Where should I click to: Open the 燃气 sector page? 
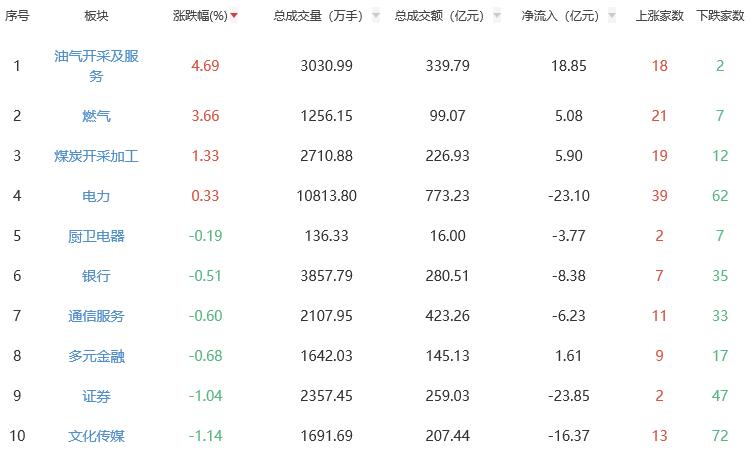click(96, 116)
